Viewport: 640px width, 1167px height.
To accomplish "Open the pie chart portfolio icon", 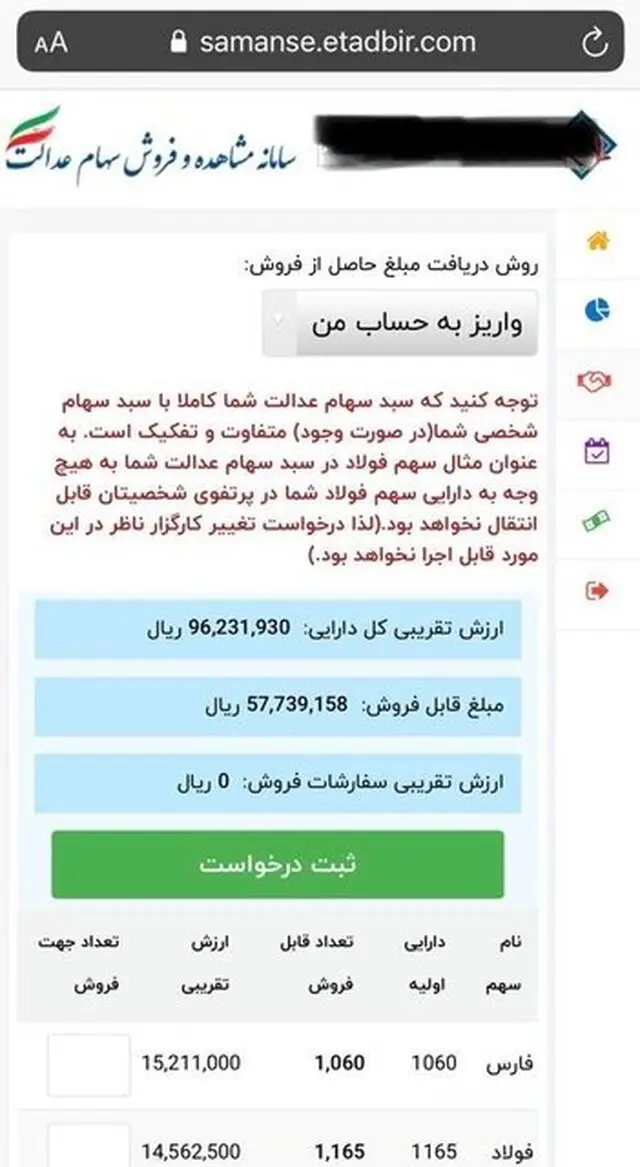I will (598, 310).
